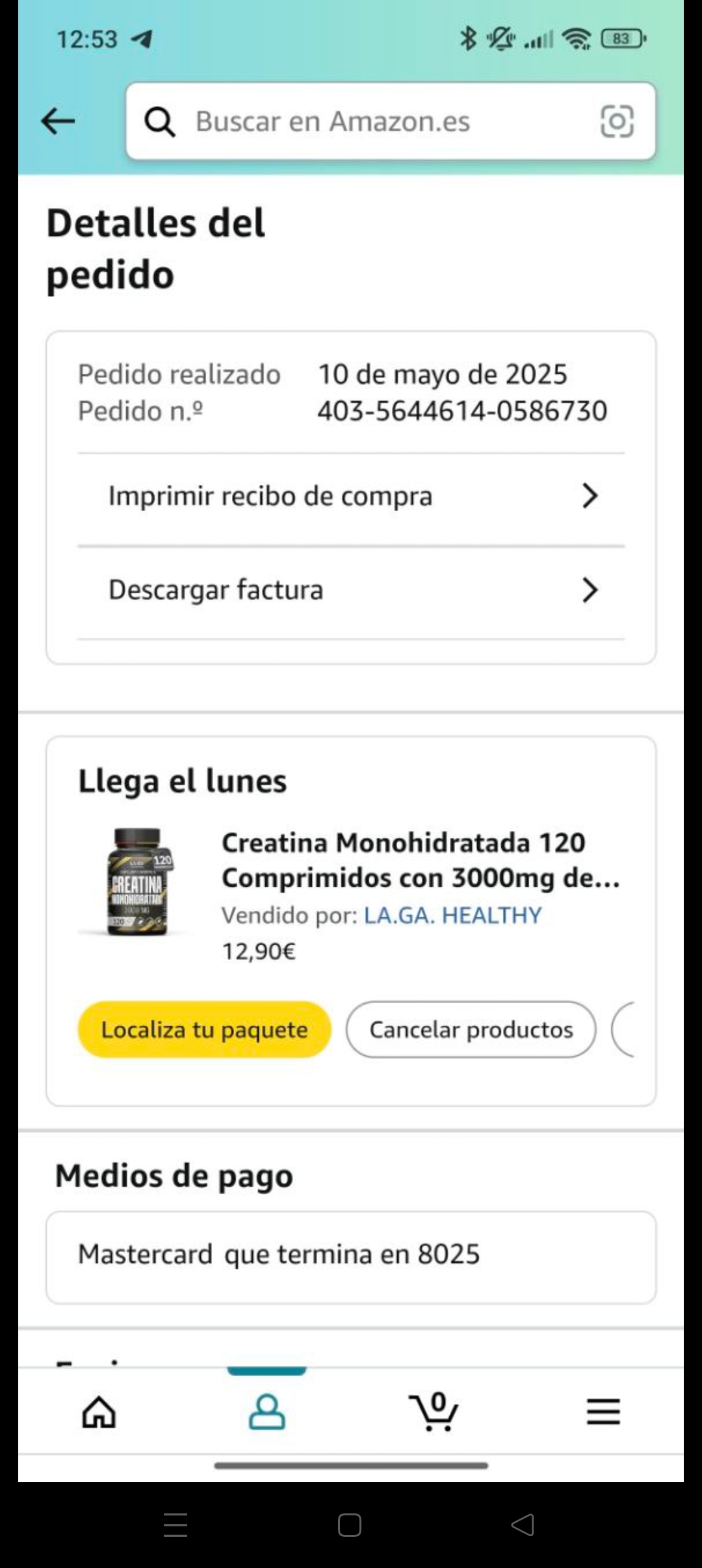Tap Localiza tu paquete
The image size is (702, 1568).
pos(204,1030)
